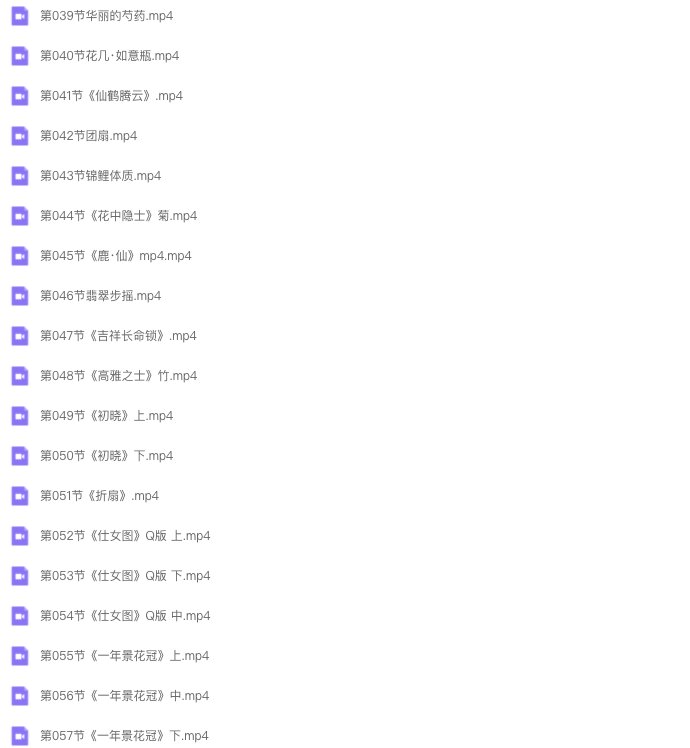This screenshot has width=690, height=748.
Task: Select the file 第042节团扇.mp4
Action: (88, 136)
